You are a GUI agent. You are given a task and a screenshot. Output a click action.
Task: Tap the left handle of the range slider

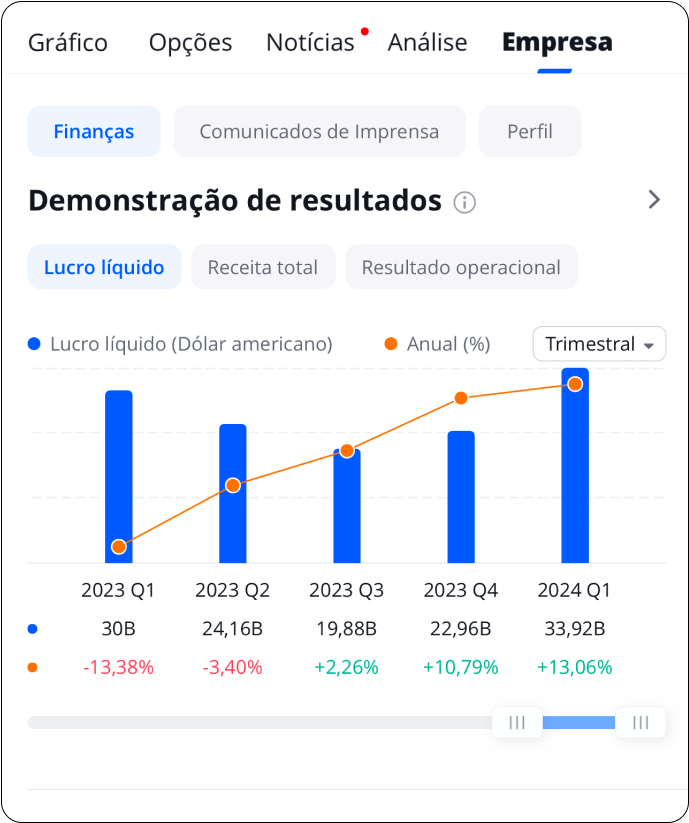(517, 722)
